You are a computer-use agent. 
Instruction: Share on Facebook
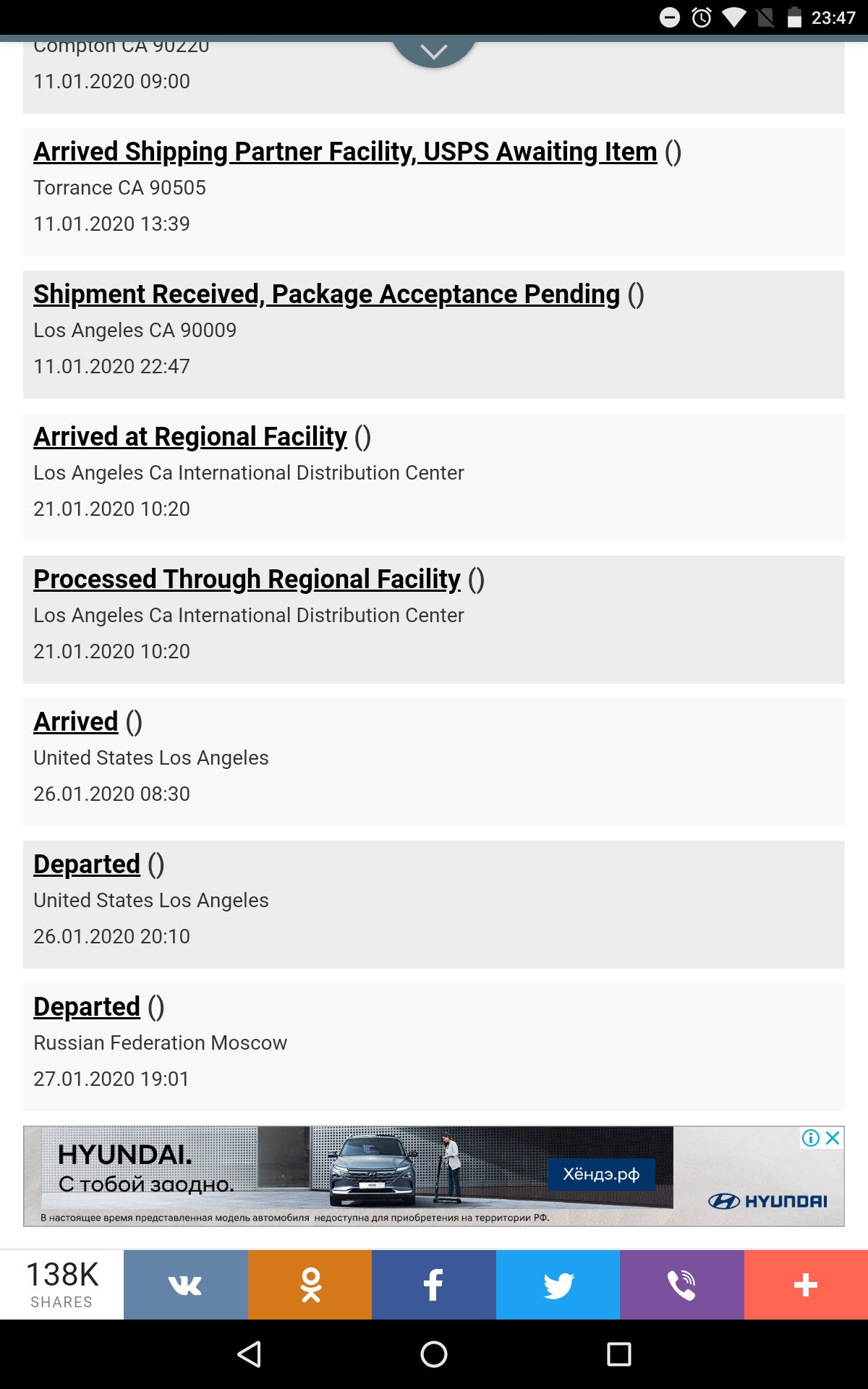tap(434, 1285)
